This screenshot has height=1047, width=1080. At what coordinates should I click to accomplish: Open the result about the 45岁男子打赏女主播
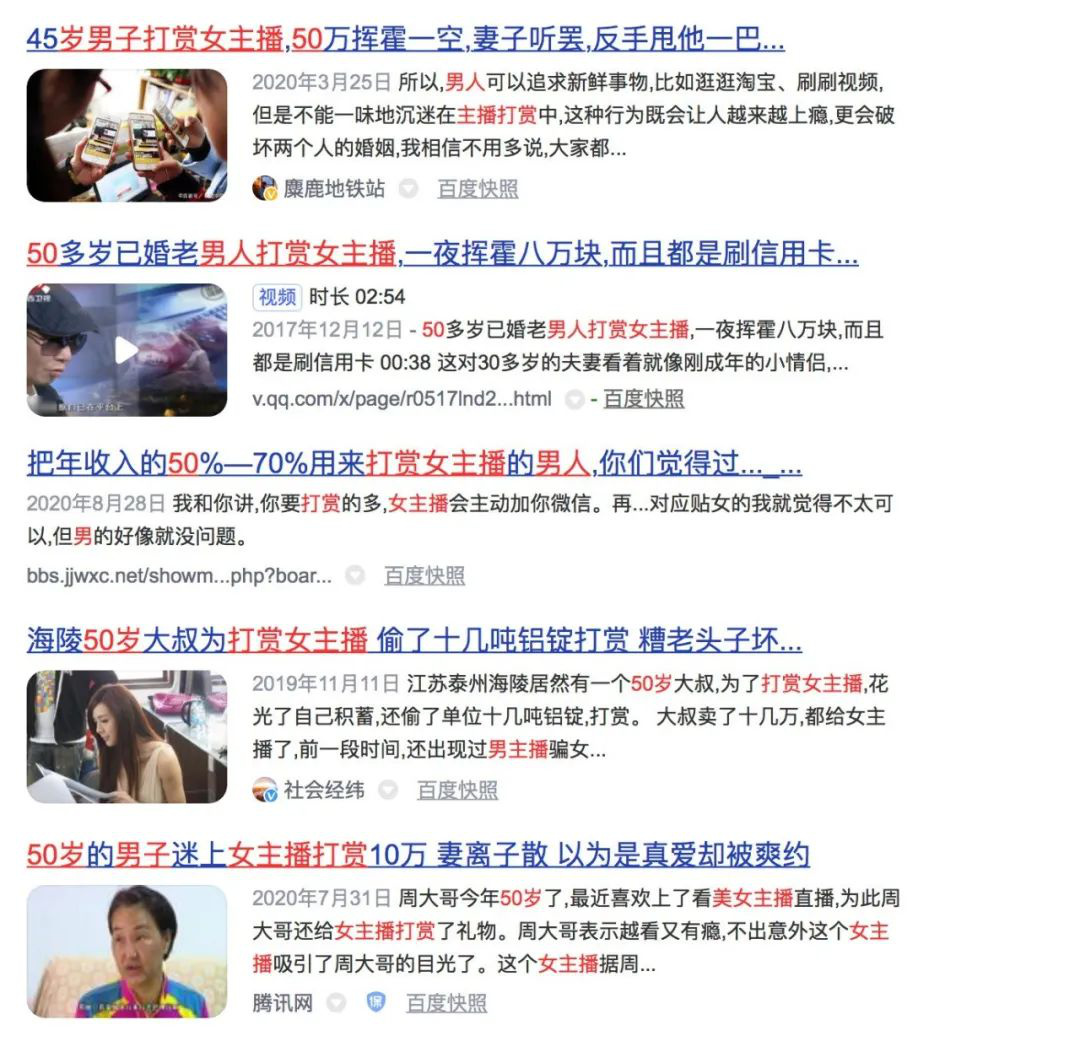[404, 39]
